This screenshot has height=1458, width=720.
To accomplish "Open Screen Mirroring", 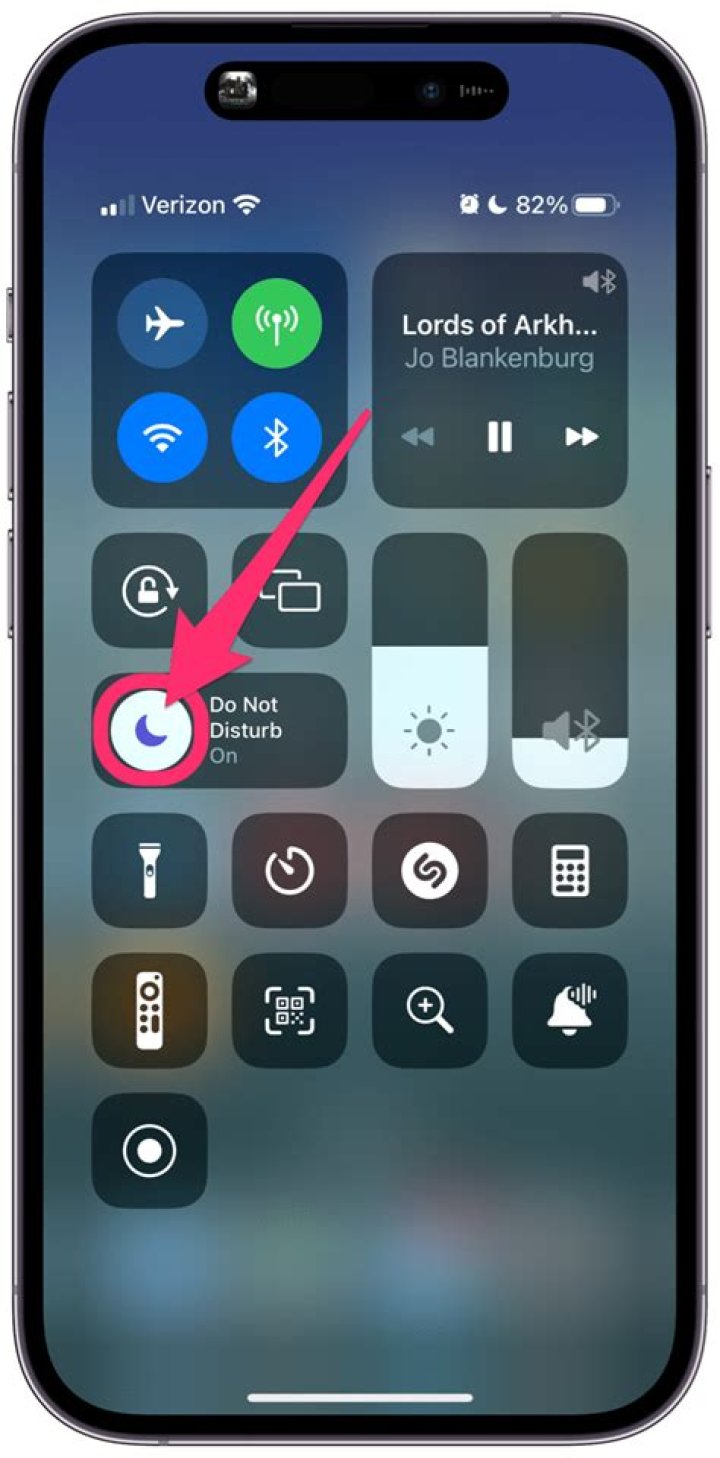I will pos(290,591).
